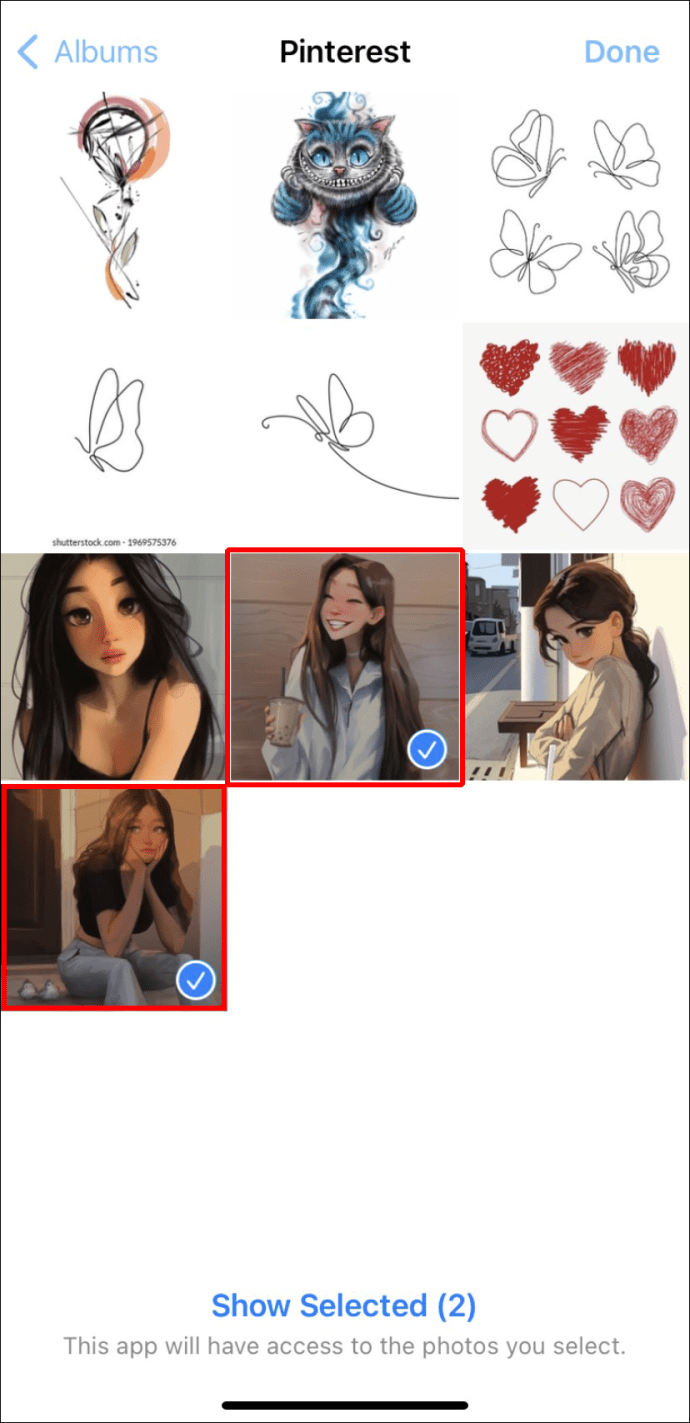Select the blue Cheshire cat illustration
The height and width of the screenshot is (1423, 690).
pyautogui.click(x=345, y=205)
